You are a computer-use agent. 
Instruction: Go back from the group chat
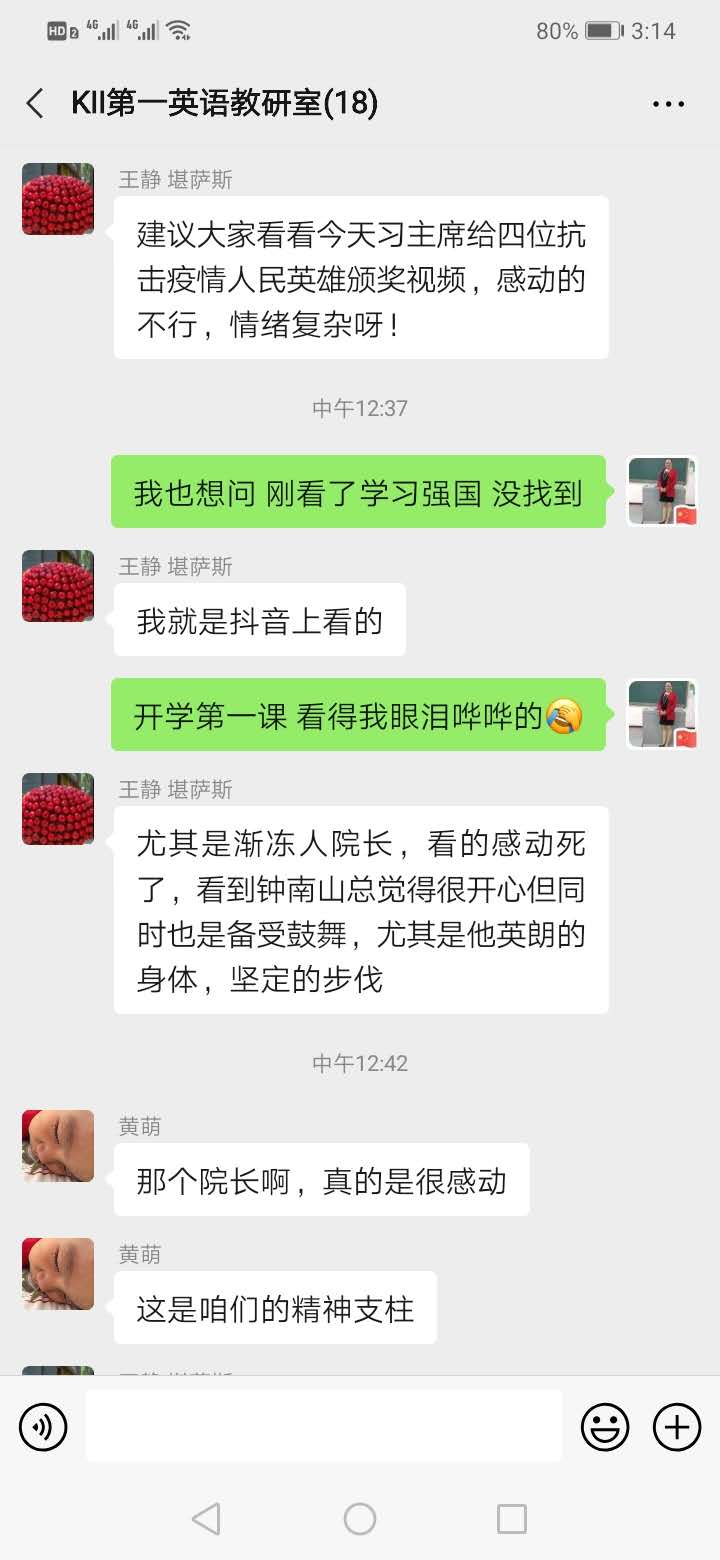pos(35,103)
